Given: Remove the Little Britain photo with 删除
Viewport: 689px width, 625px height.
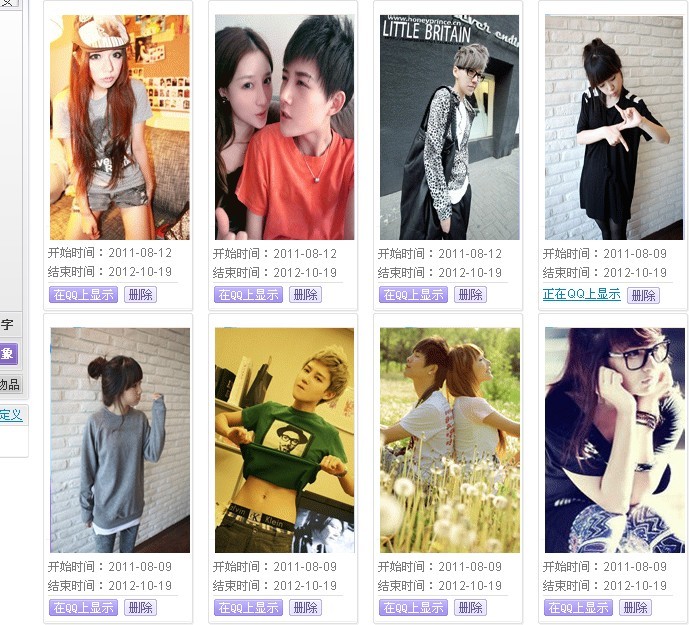Looking at the screenshot, I should click(470, 295).
